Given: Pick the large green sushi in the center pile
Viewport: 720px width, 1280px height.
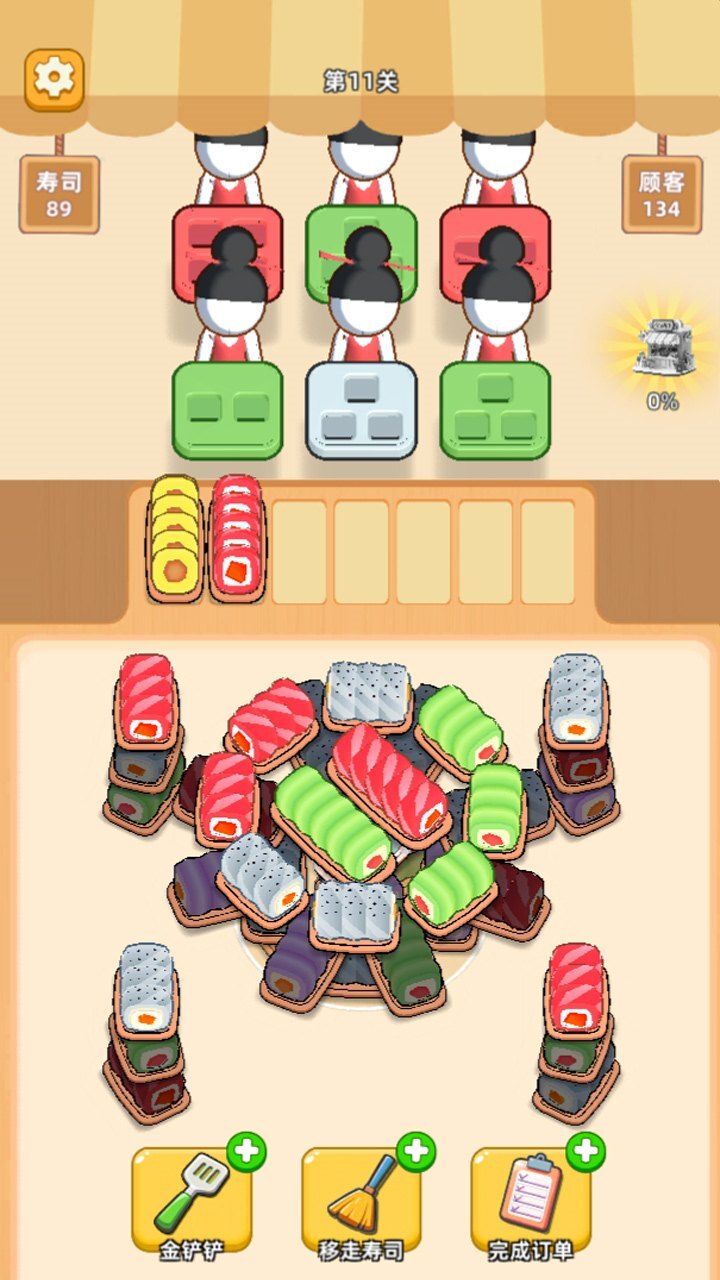Looking at the screenshot, I should pos(330,822).
